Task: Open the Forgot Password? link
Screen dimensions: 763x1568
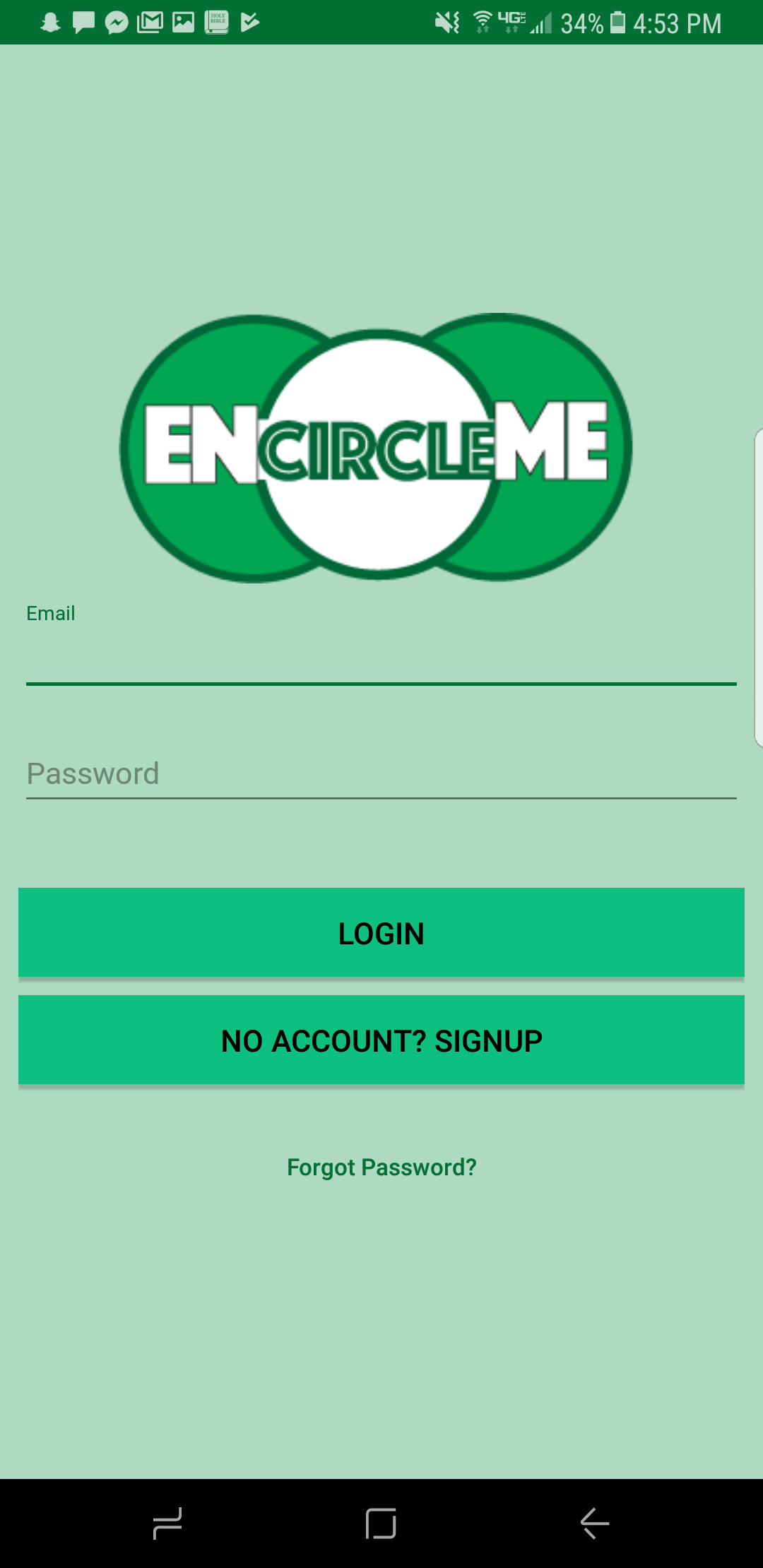Action: [381, 1168]
